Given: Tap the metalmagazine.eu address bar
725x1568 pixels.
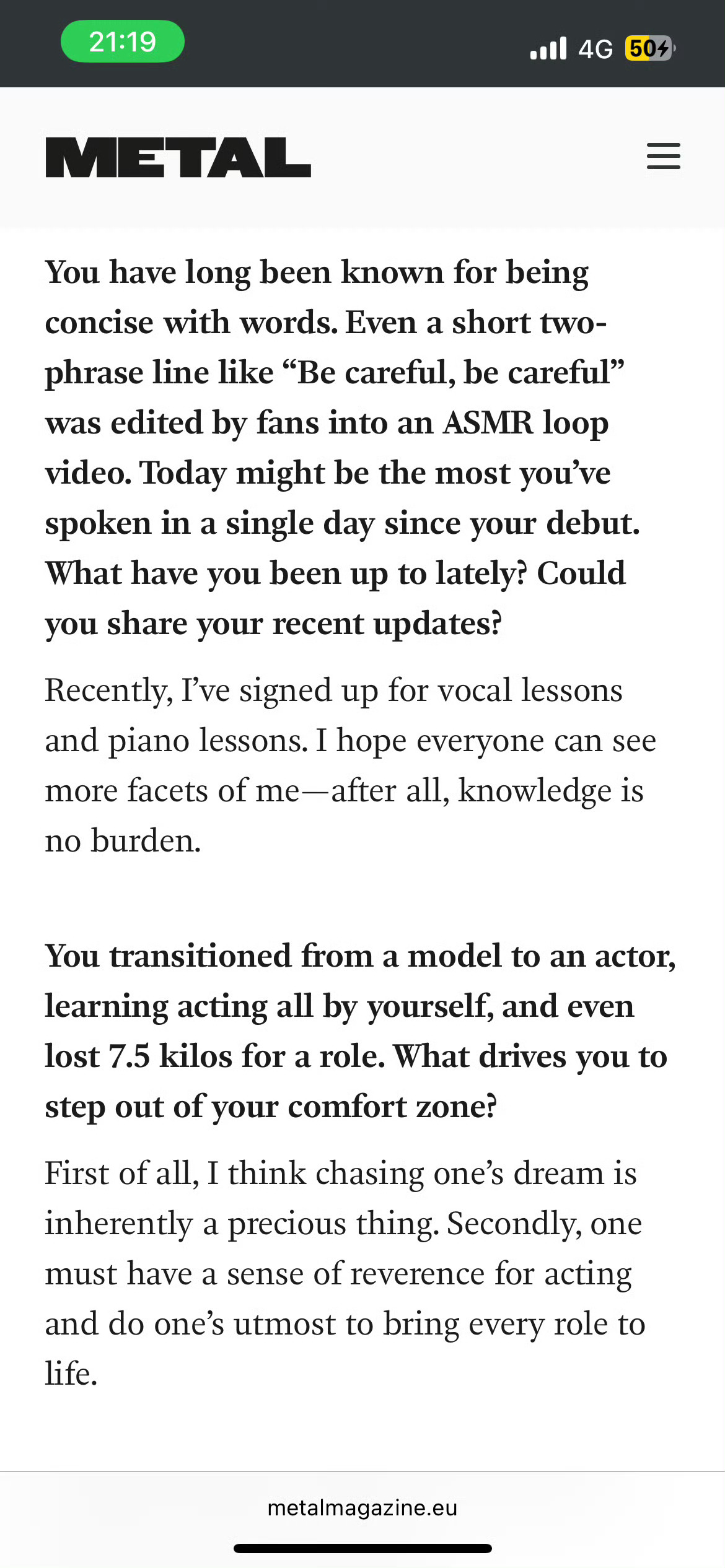Looking at the screenshot, I should (x=362, y=1508).
